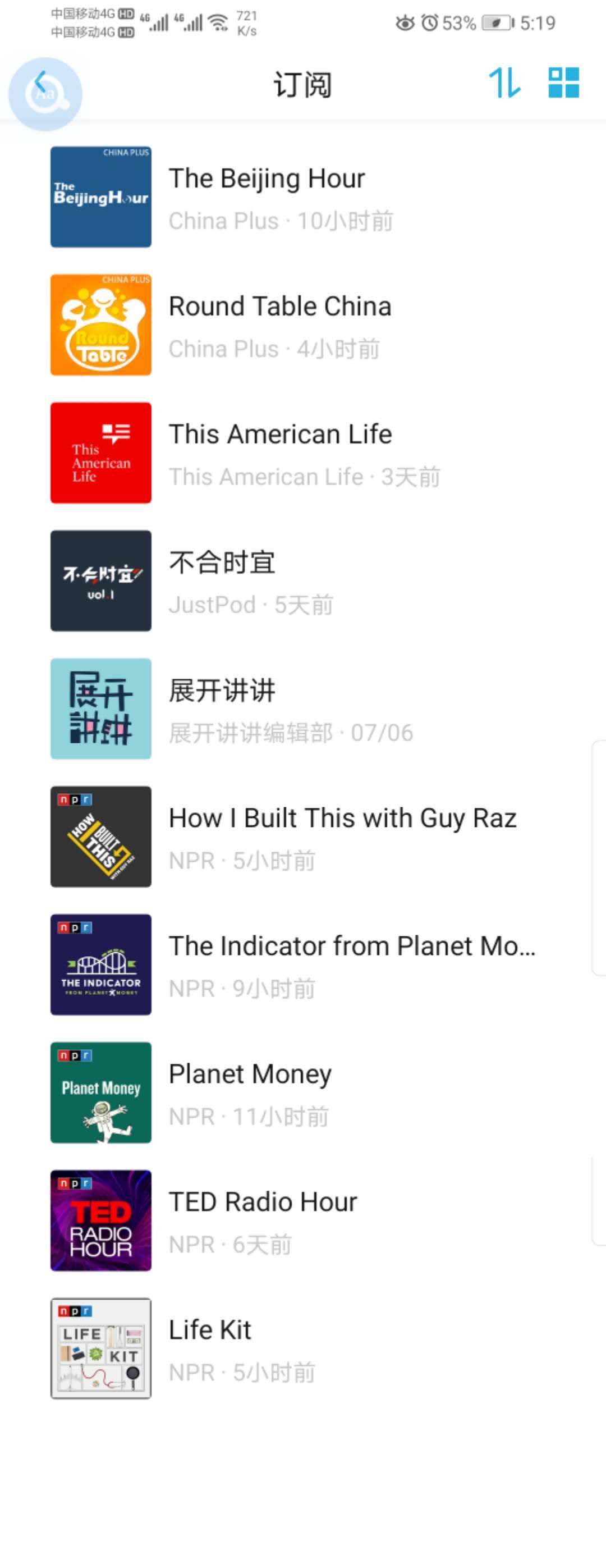606x1568 pixels.
Task: Select the Round Table China title text
Action: pos(279,306)
